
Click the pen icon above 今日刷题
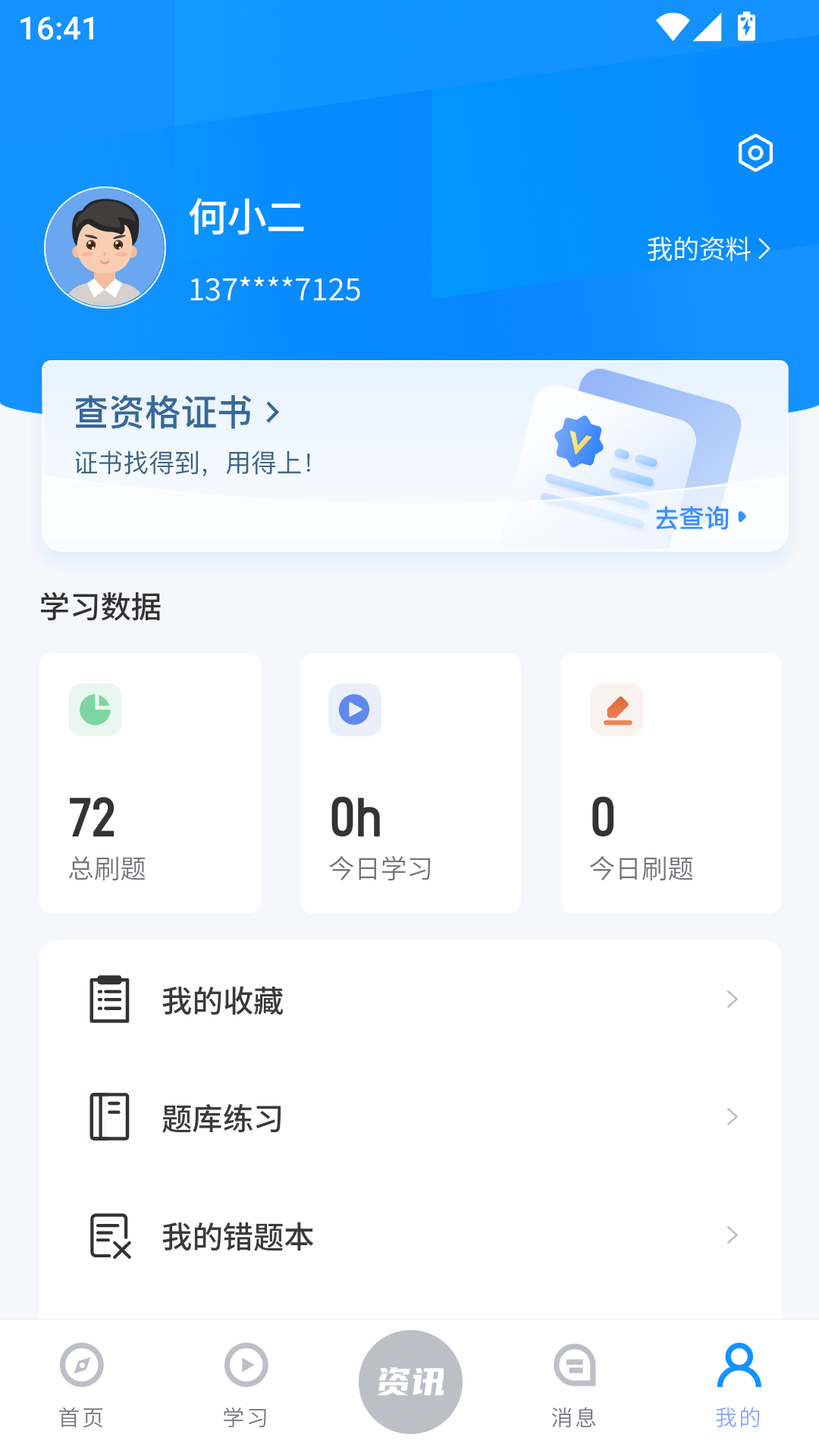(x=617, y=709)
